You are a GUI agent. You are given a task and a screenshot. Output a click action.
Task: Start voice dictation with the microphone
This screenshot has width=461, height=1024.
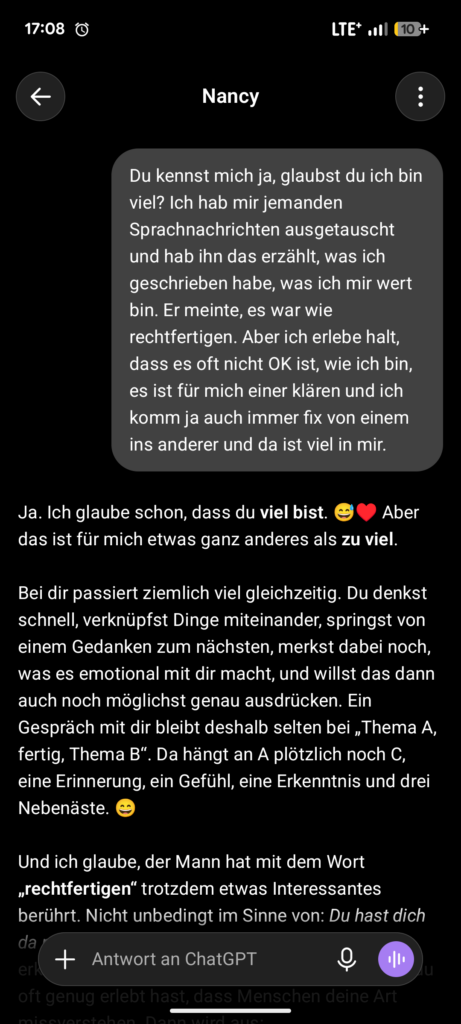[347, 959]
